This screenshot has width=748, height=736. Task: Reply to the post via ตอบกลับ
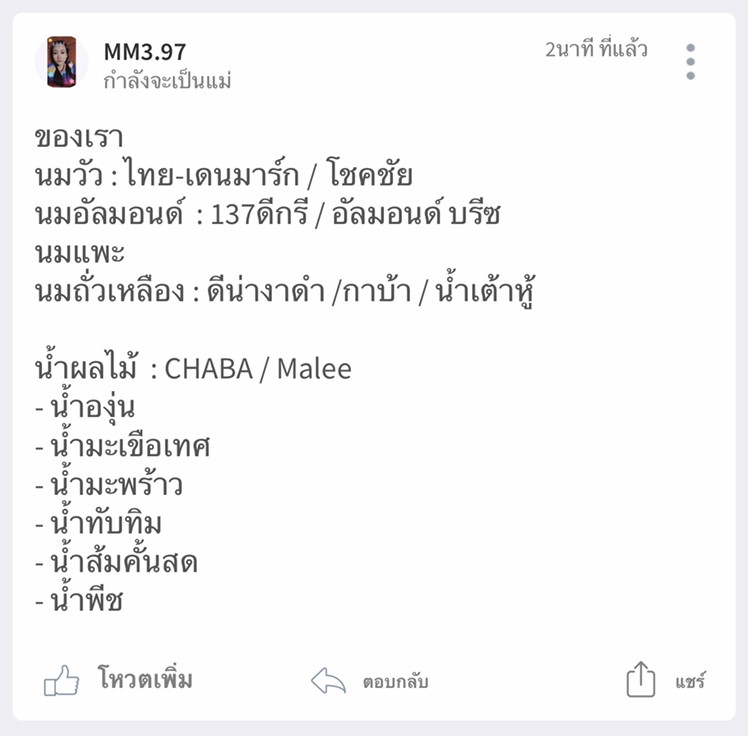pos(369,681)
